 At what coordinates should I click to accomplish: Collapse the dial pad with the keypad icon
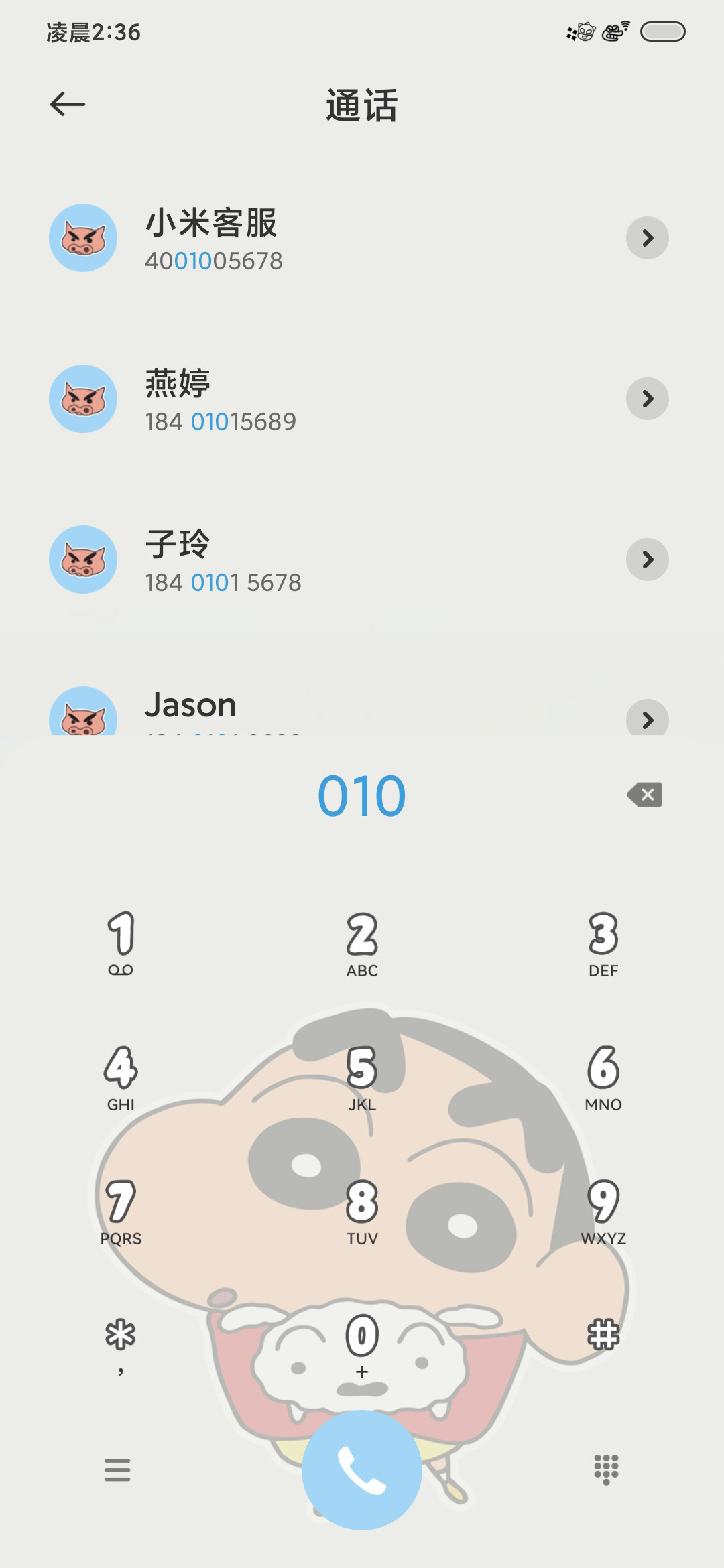pyautogui.click(x=606, y=1469)
